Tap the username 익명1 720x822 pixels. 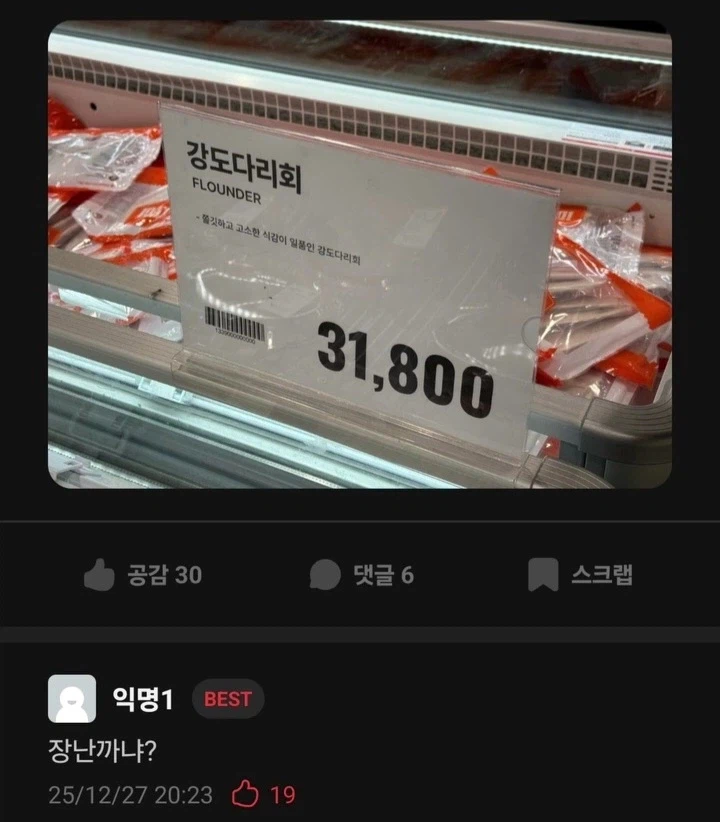142,700
